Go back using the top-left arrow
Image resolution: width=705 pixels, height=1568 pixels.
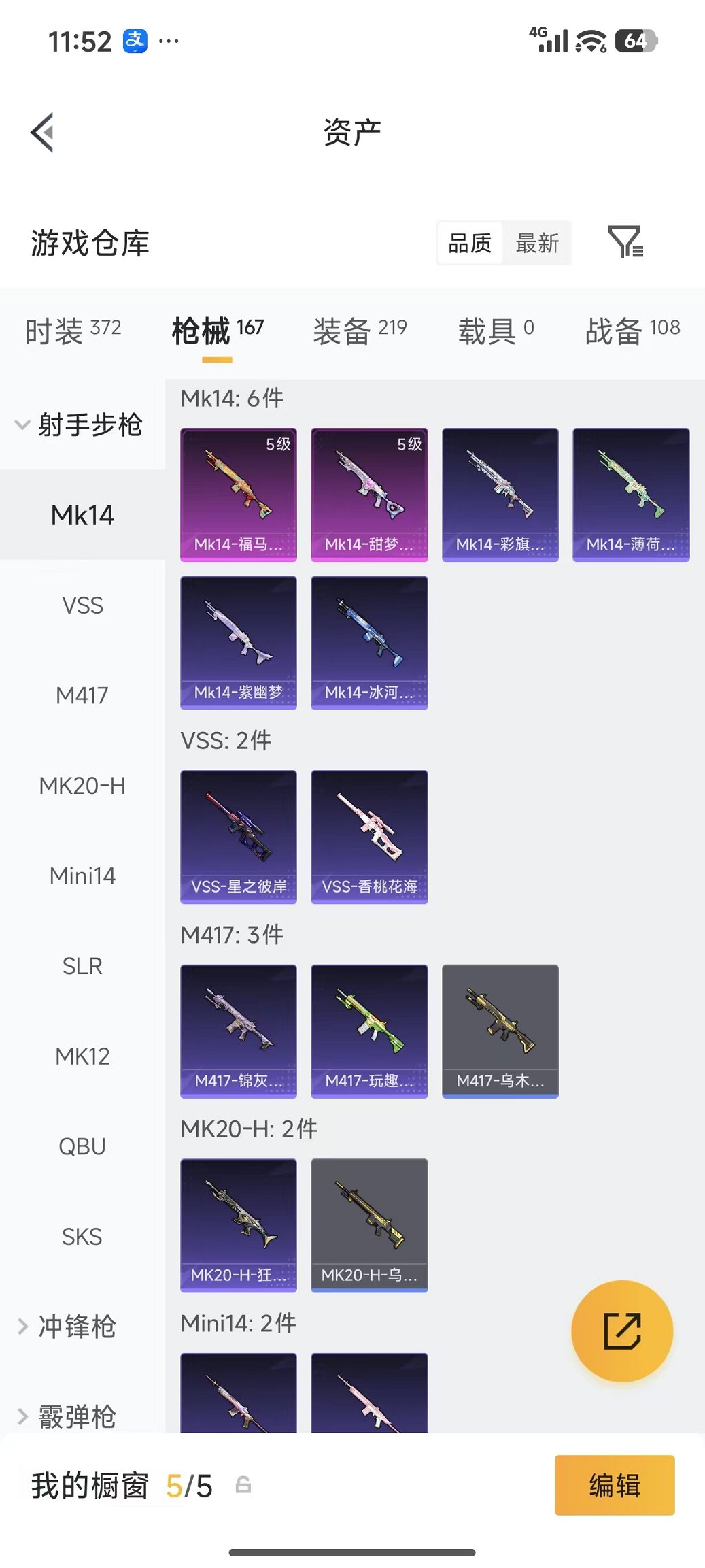[42, 132]
